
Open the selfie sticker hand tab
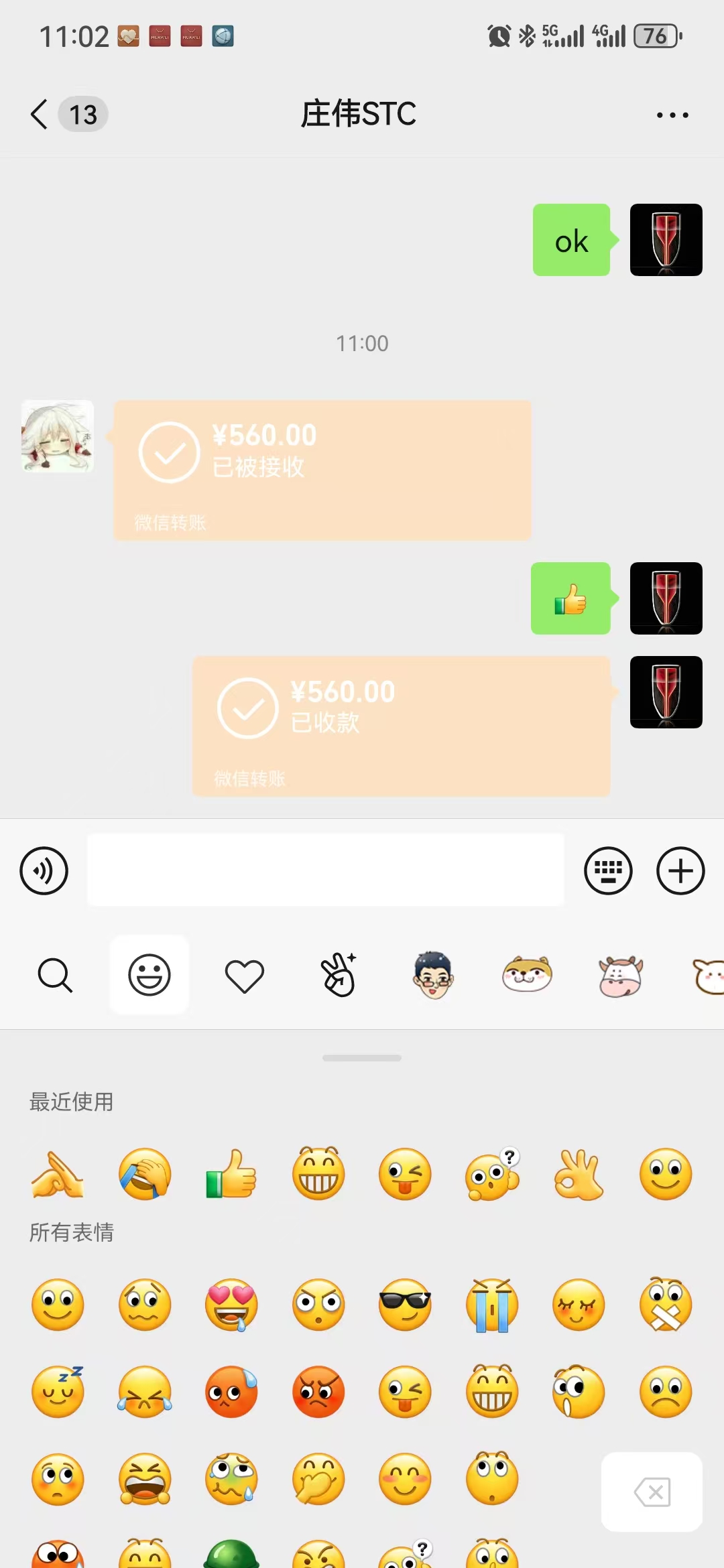[339, 975]
